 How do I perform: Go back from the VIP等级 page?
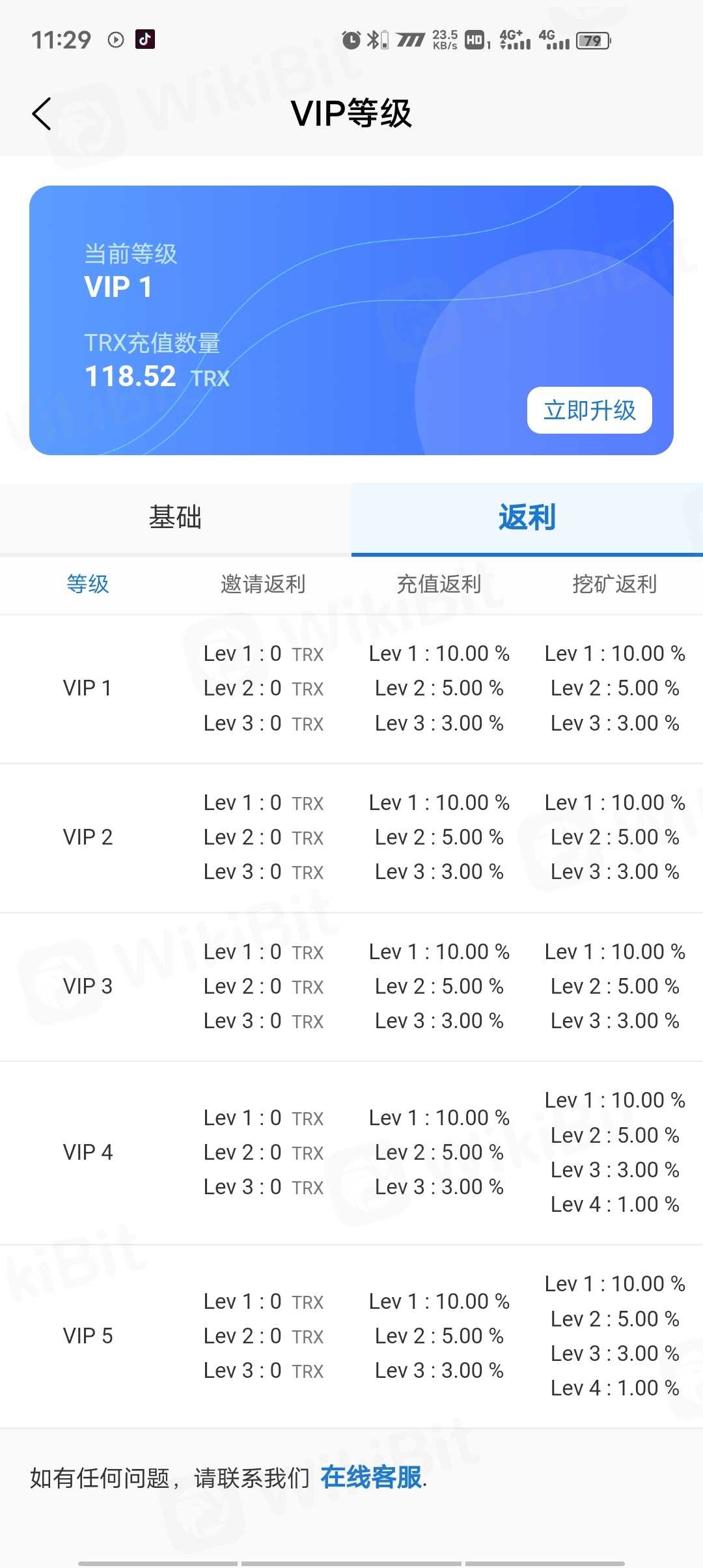[42, 114]
